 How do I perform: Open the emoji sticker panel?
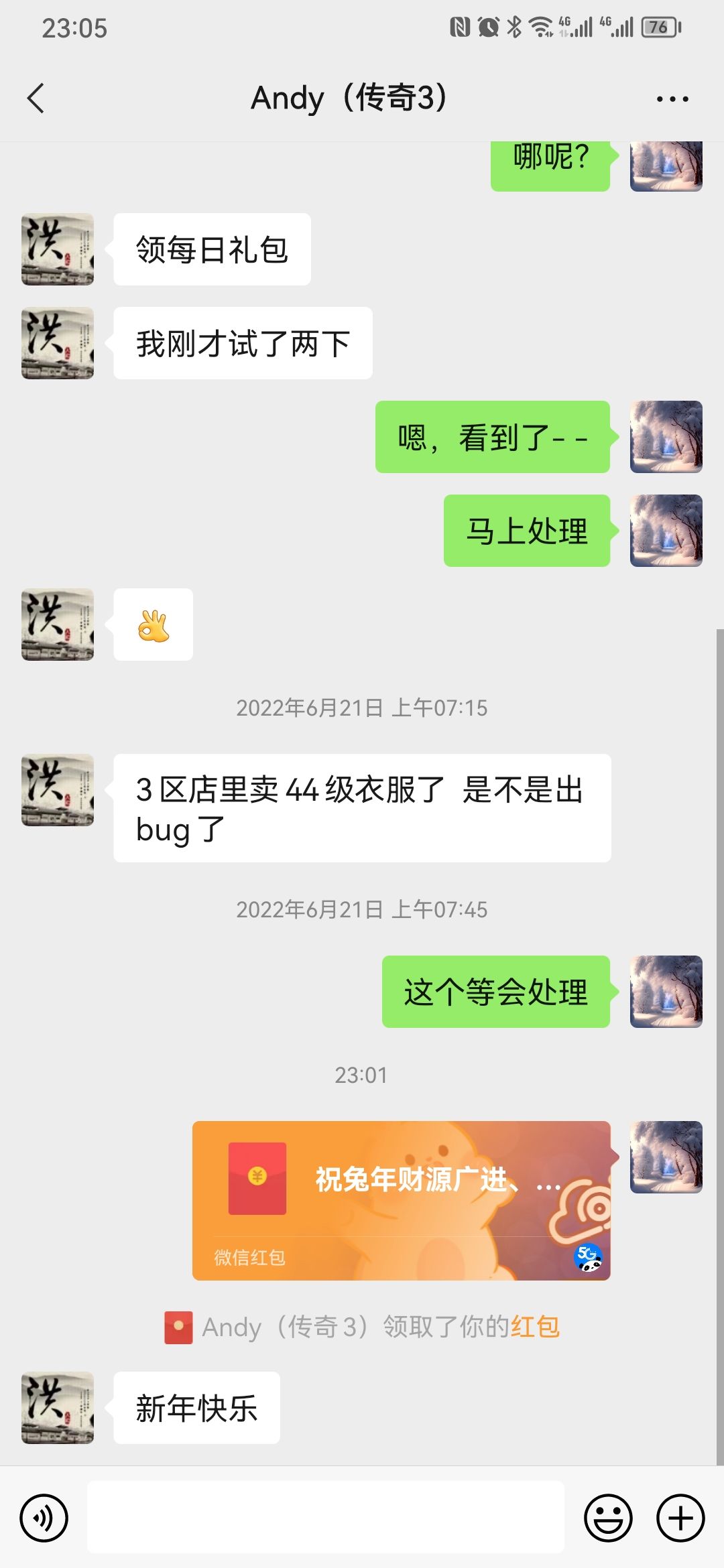[x=608, y=1517]
